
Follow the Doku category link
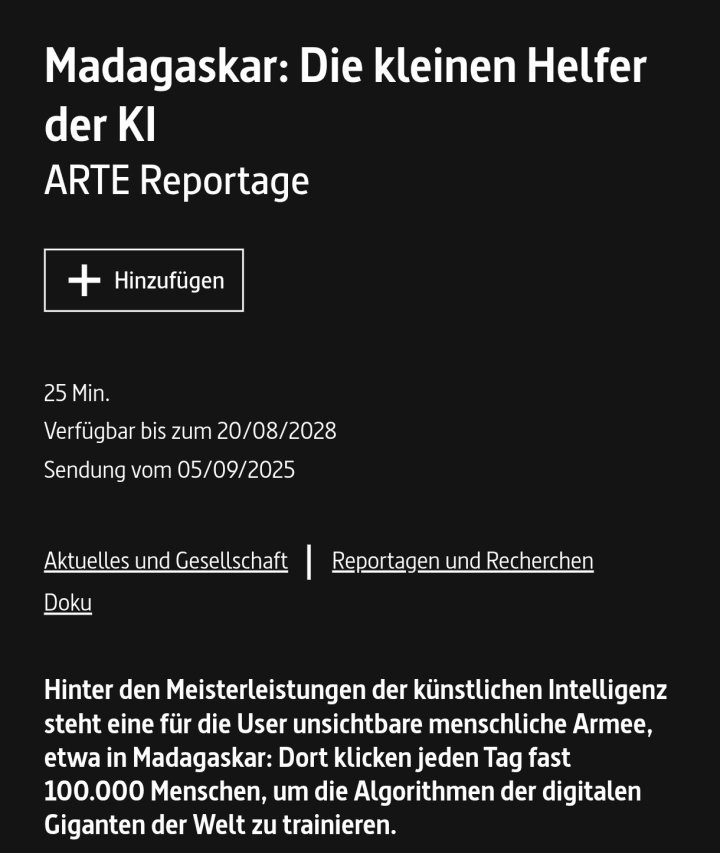coord(68,603)
